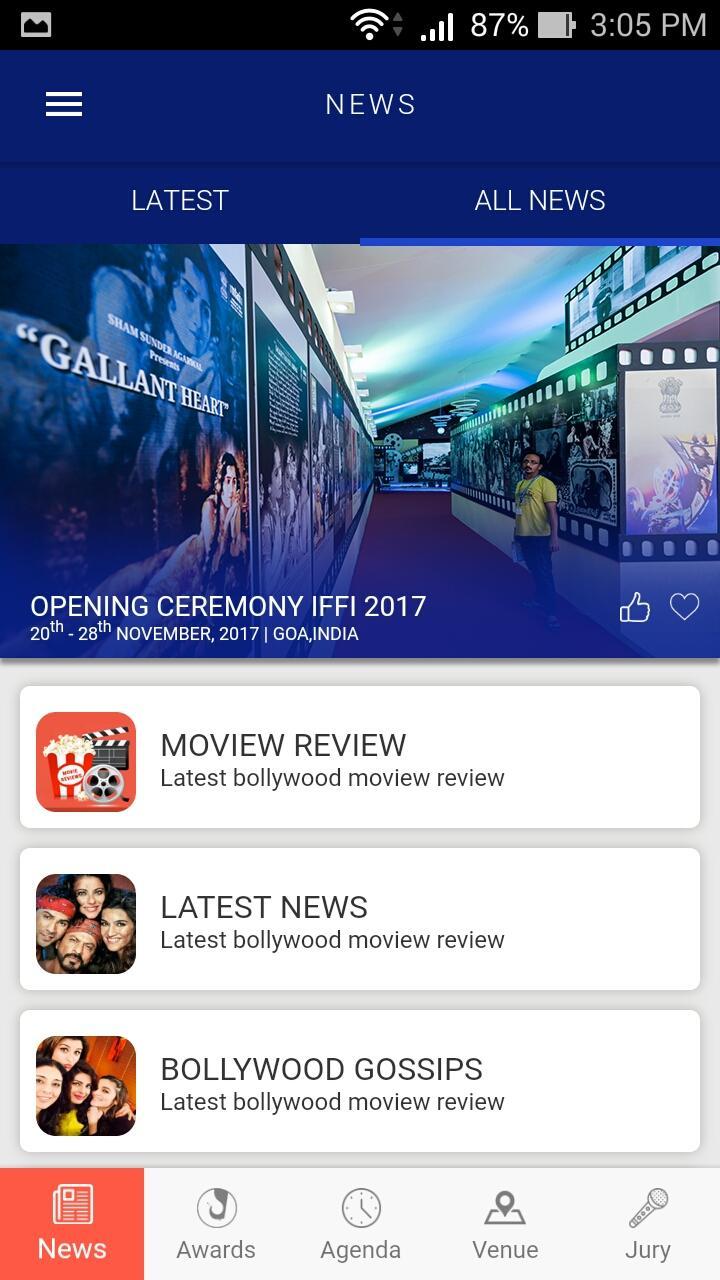The height and width of the screenshot is (1280, 720).
Task: Open the LATEST NEWS card
Action: [x=360, y=919]
